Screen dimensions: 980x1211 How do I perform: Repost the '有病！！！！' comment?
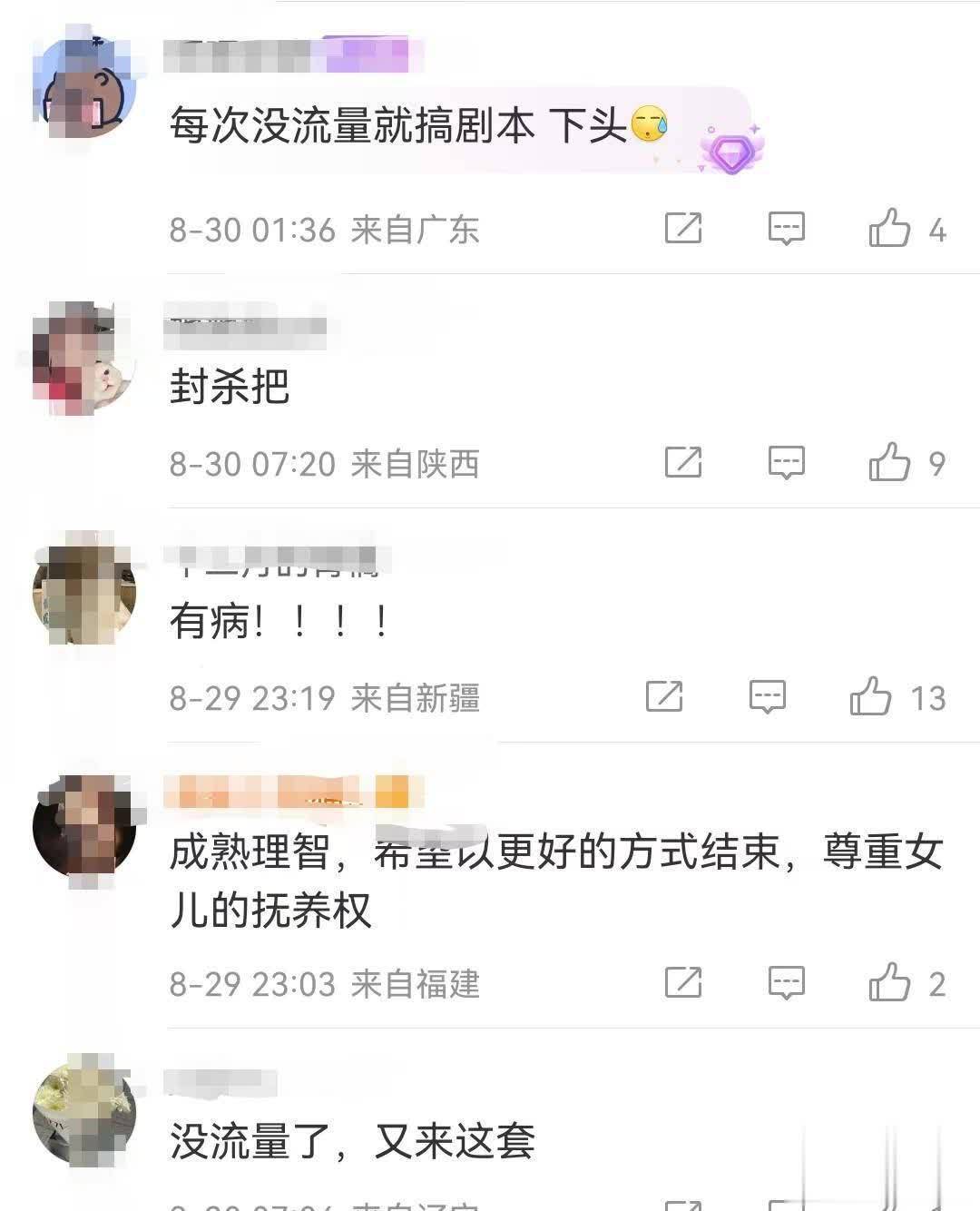(x=664, y=696)
